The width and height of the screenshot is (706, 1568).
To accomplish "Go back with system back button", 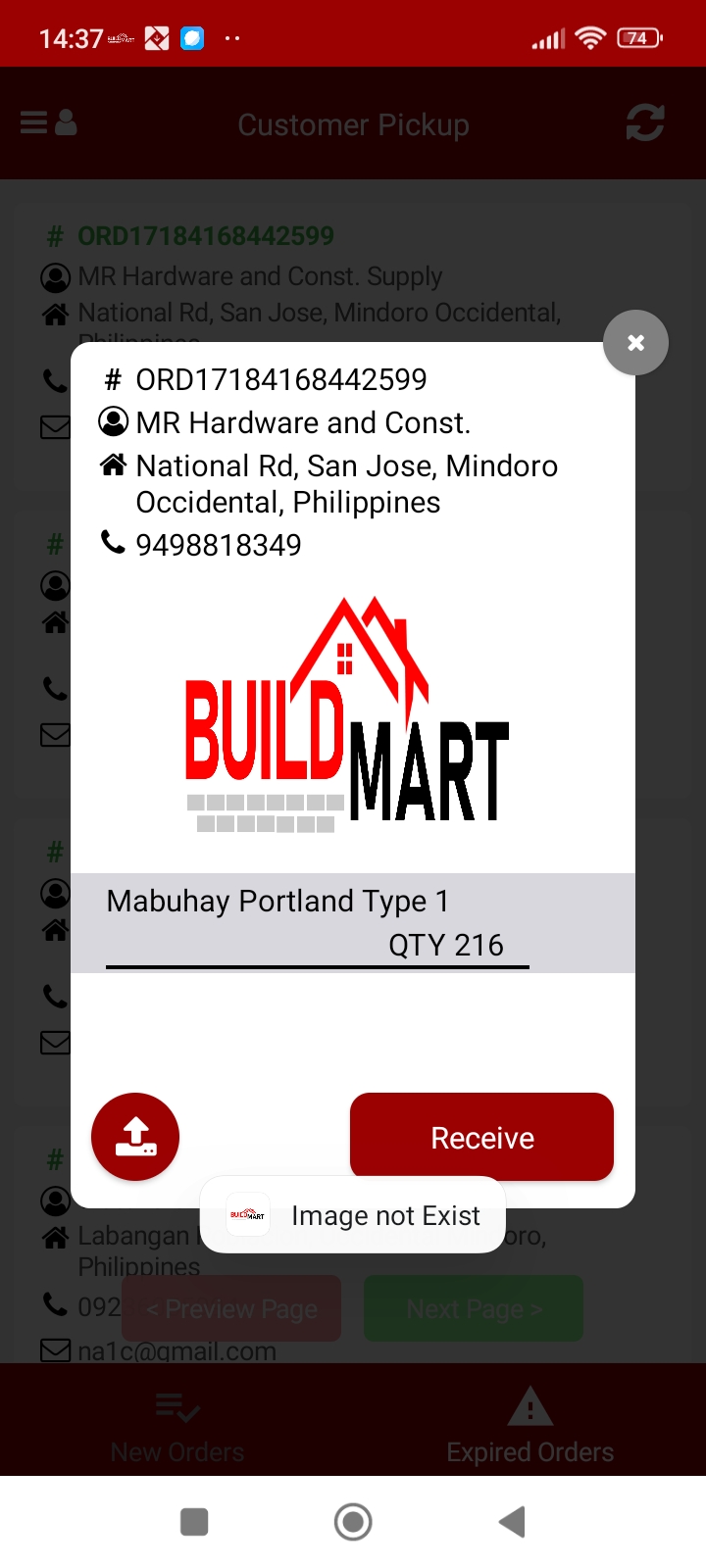I will 512,1522.
